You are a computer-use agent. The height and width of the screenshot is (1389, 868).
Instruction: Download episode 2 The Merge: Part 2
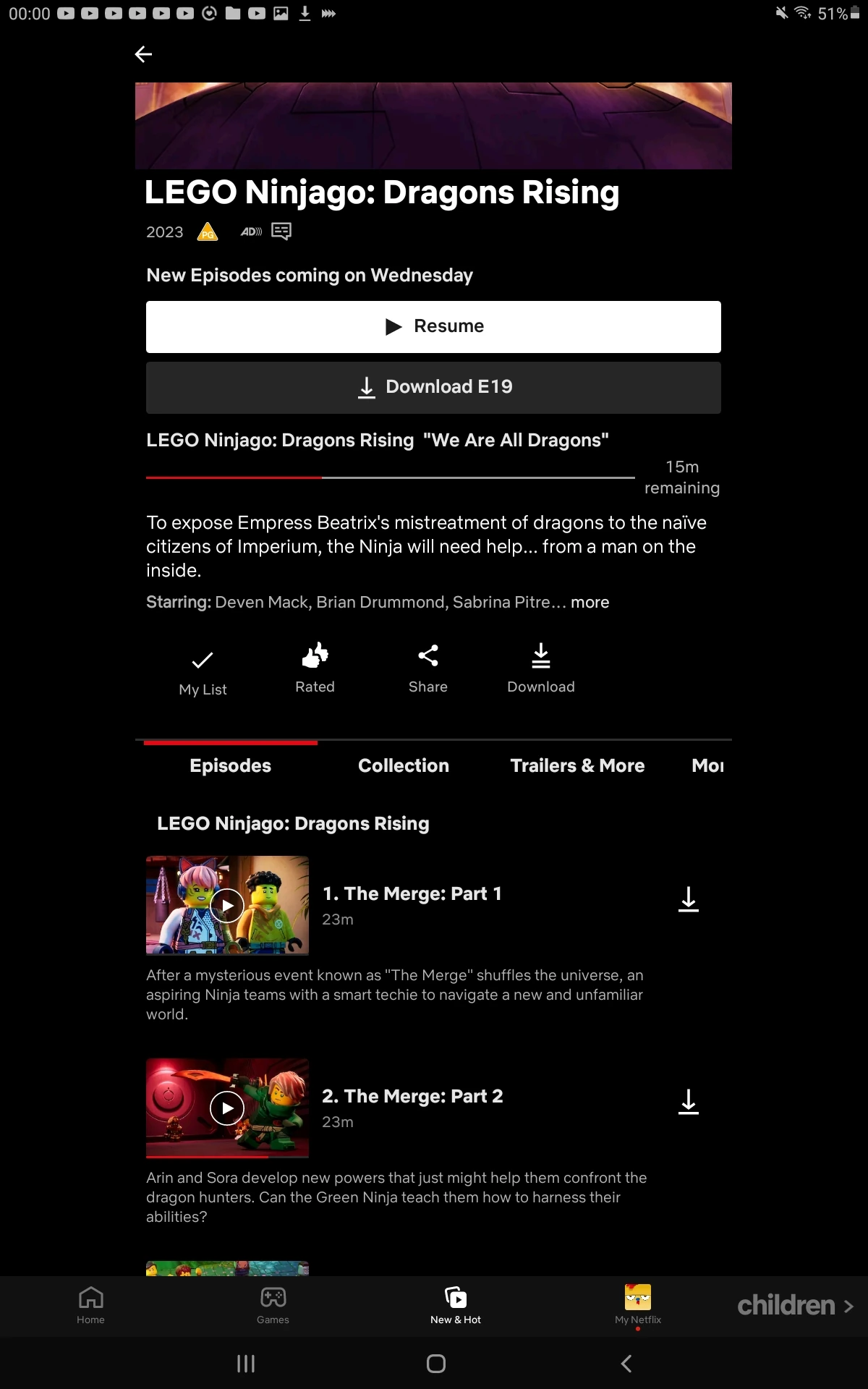pyautogui.click(x=688, y=1102)
